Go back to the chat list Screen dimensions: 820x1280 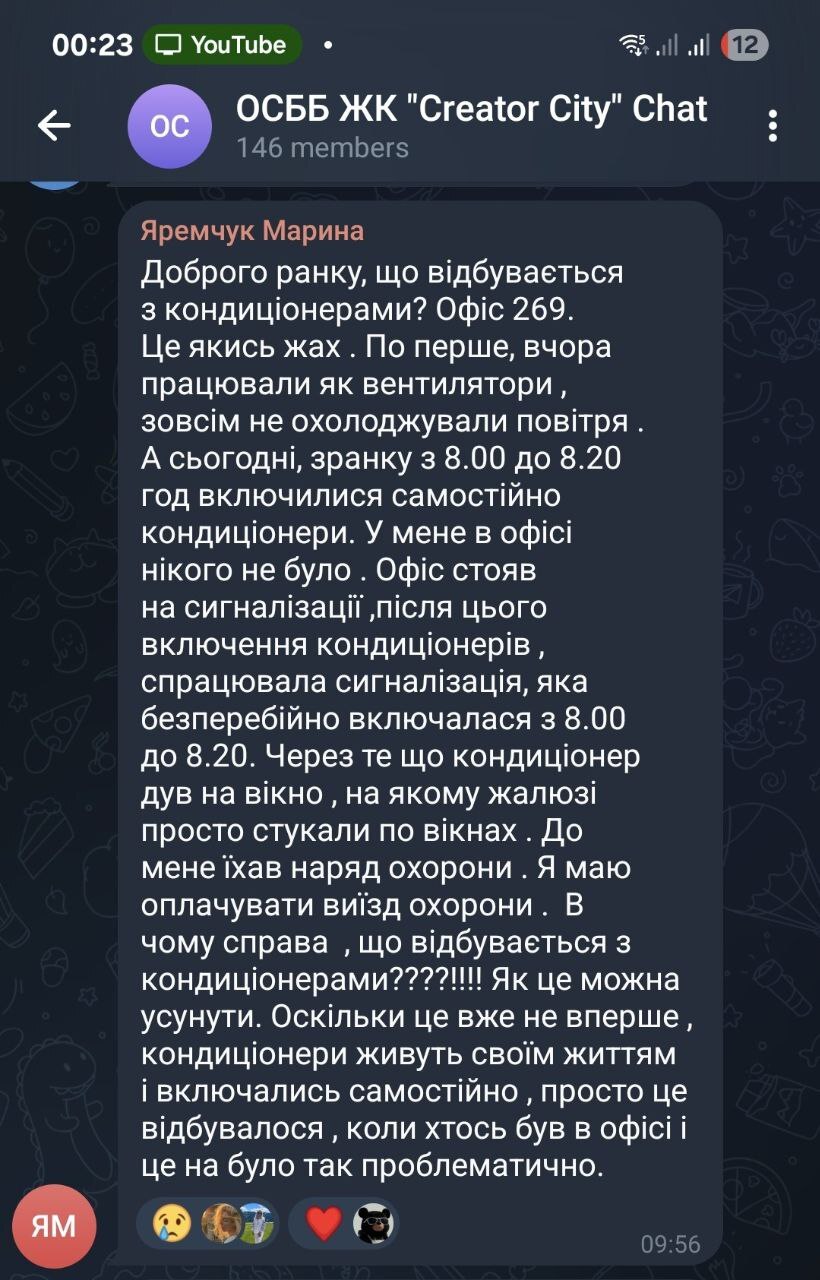point(54,126)
